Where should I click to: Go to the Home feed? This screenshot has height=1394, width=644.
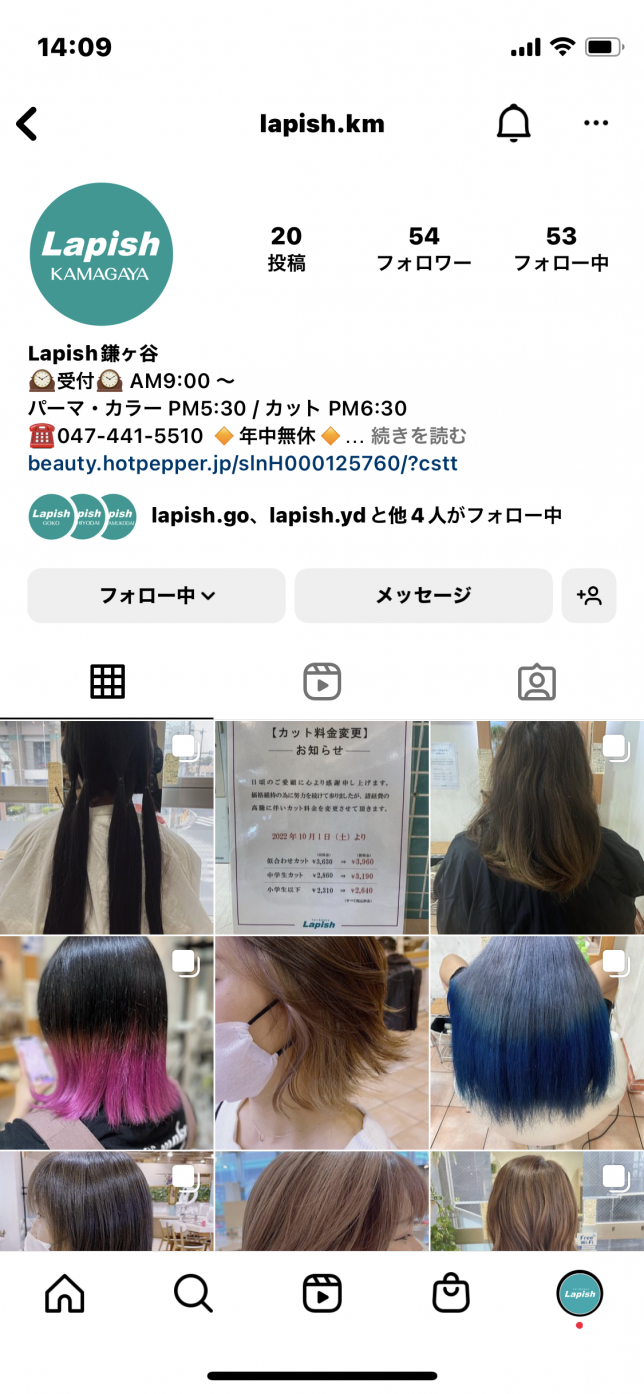(x=65, y=1293)
